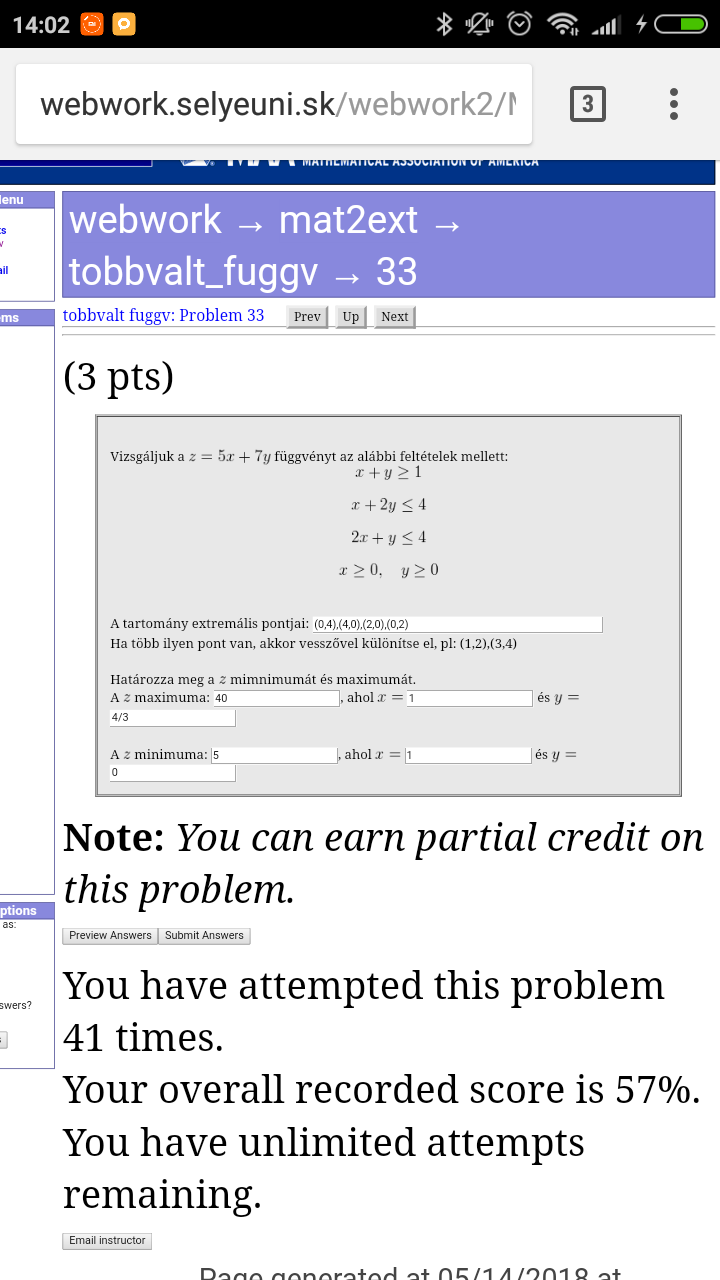Viewport: 720px width, 1280px height.
Task: Open the mat2ext breadcrumb link
Action: pyautogui.click(x=348, y=219)
